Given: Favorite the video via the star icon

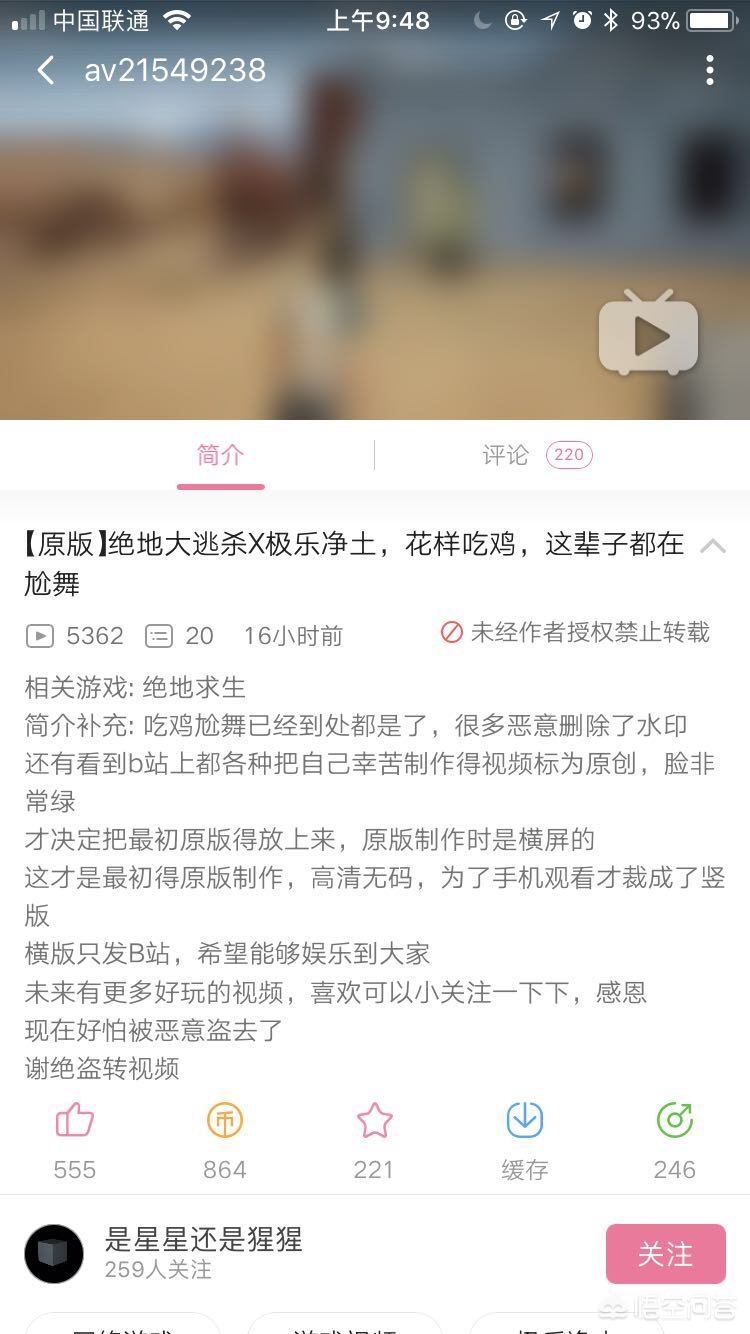Looking at the screenshot, I should click(x=374, y=1121).
